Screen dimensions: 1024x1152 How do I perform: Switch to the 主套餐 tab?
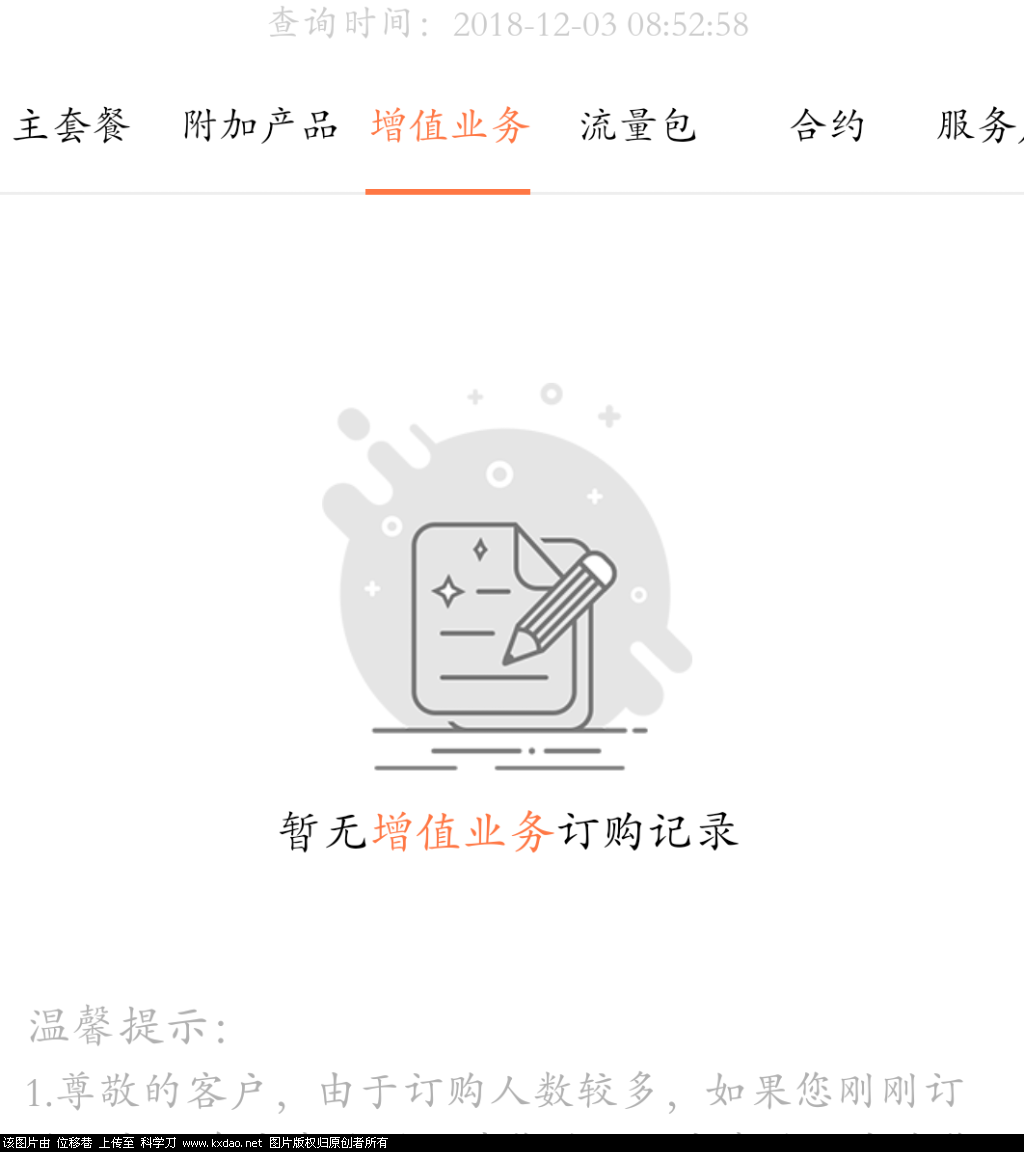click(x=72, y=127)
